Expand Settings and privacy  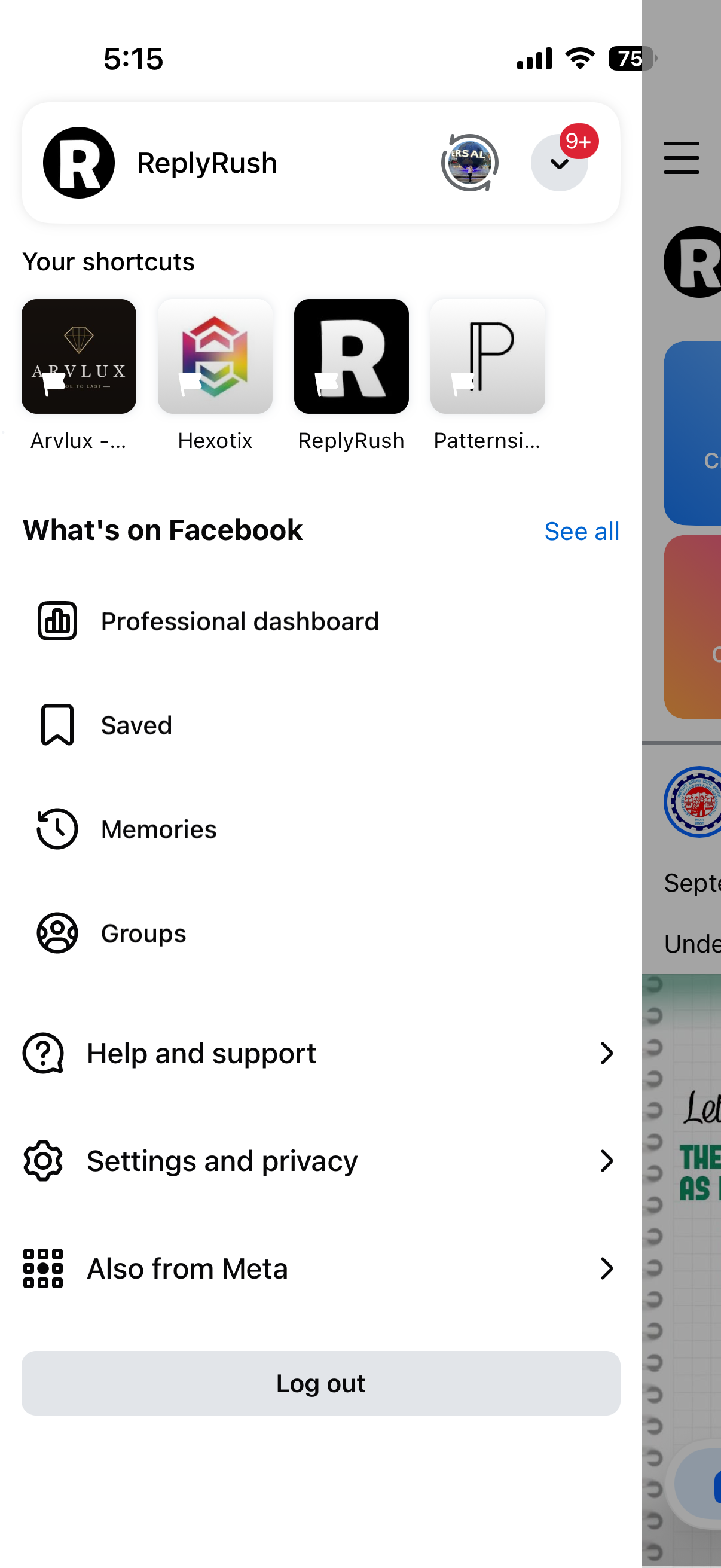point(320,1161)
